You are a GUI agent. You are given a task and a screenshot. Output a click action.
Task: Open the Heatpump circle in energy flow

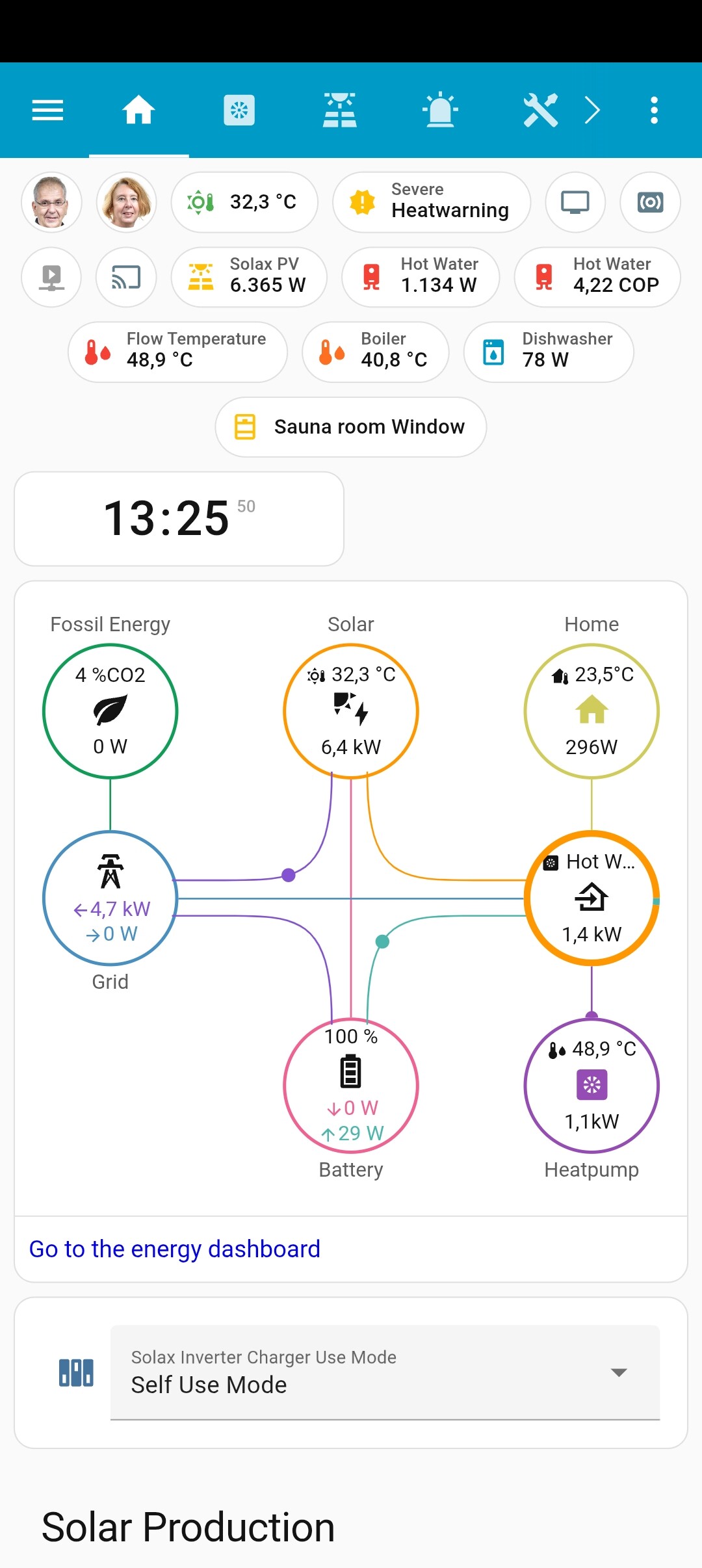coord(591,1085)
